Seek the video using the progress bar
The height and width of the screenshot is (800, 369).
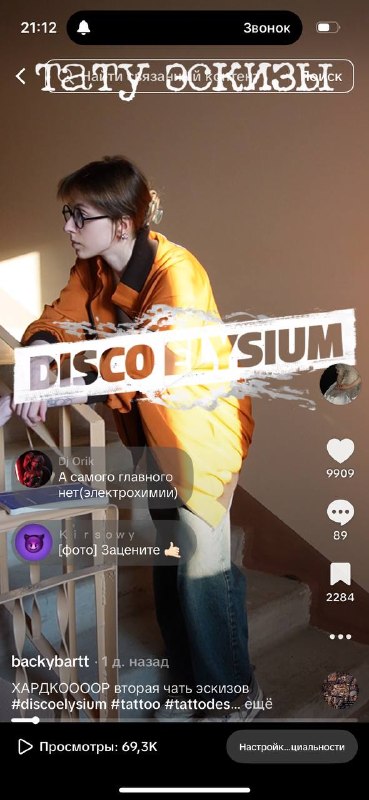pos(184,720)
